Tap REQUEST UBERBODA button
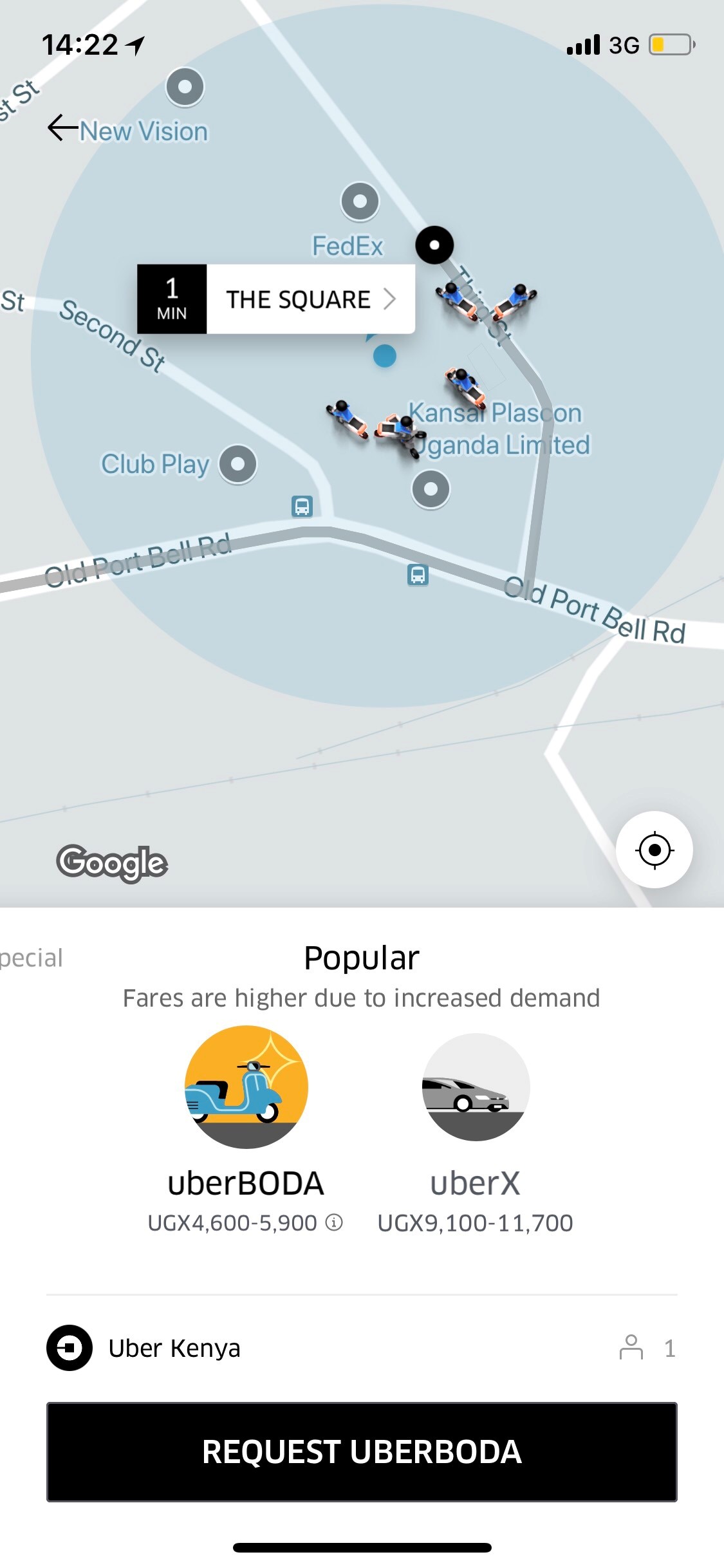The height and width of the screenshot is (1568, 724). point(362,1452)
